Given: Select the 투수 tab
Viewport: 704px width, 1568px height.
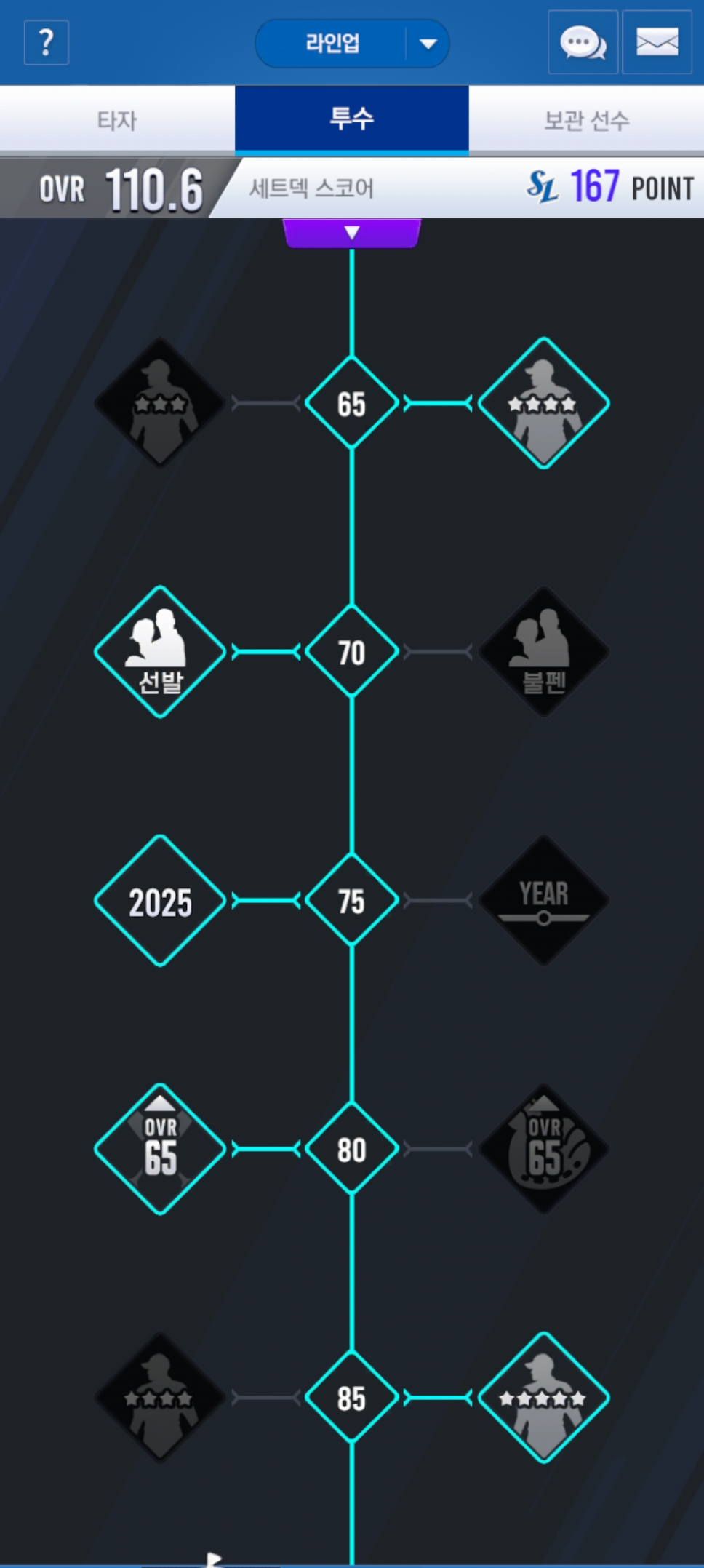Looking at the screenshot, I should pos(351,120).
